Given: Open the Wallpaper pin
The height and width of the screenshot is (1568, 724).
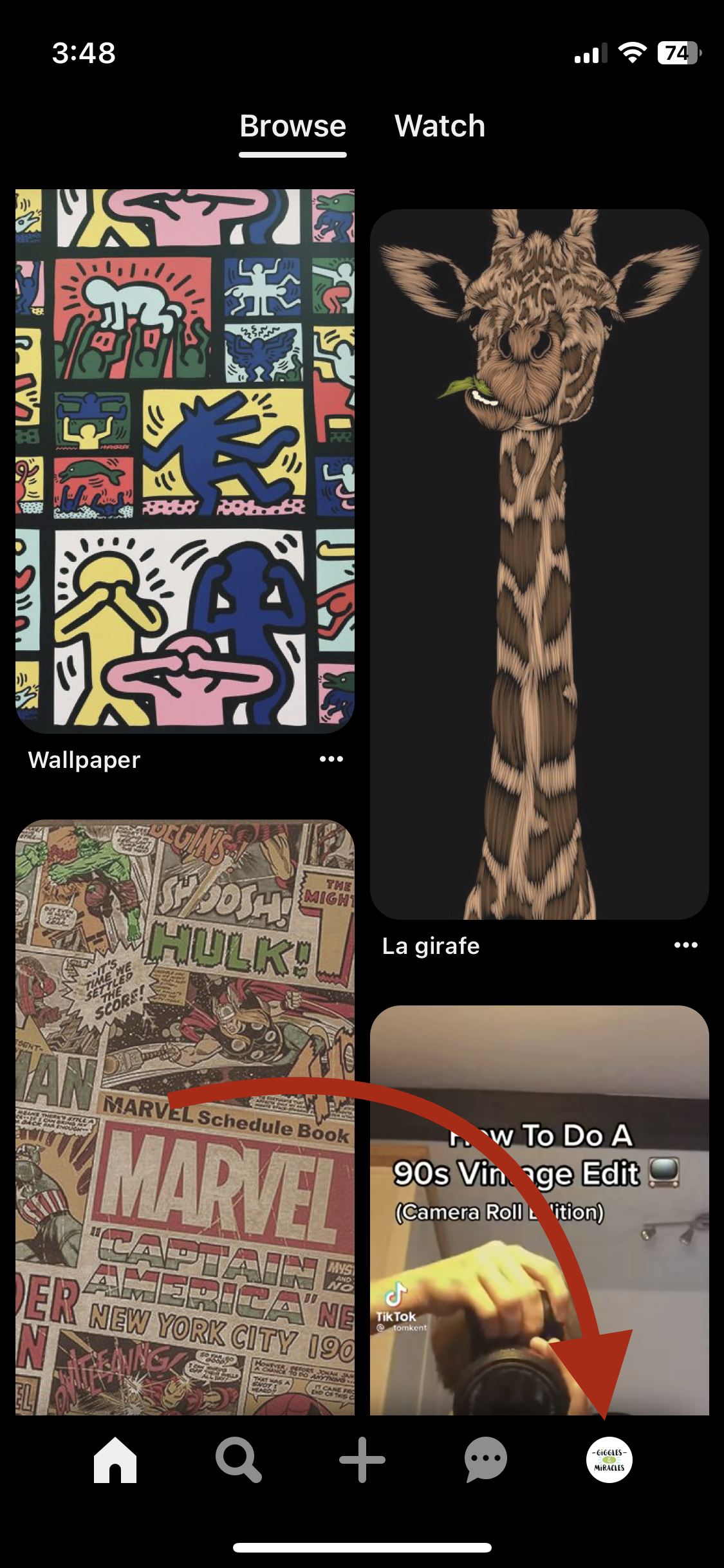Looking at the screenshot, I should (185, 461).
